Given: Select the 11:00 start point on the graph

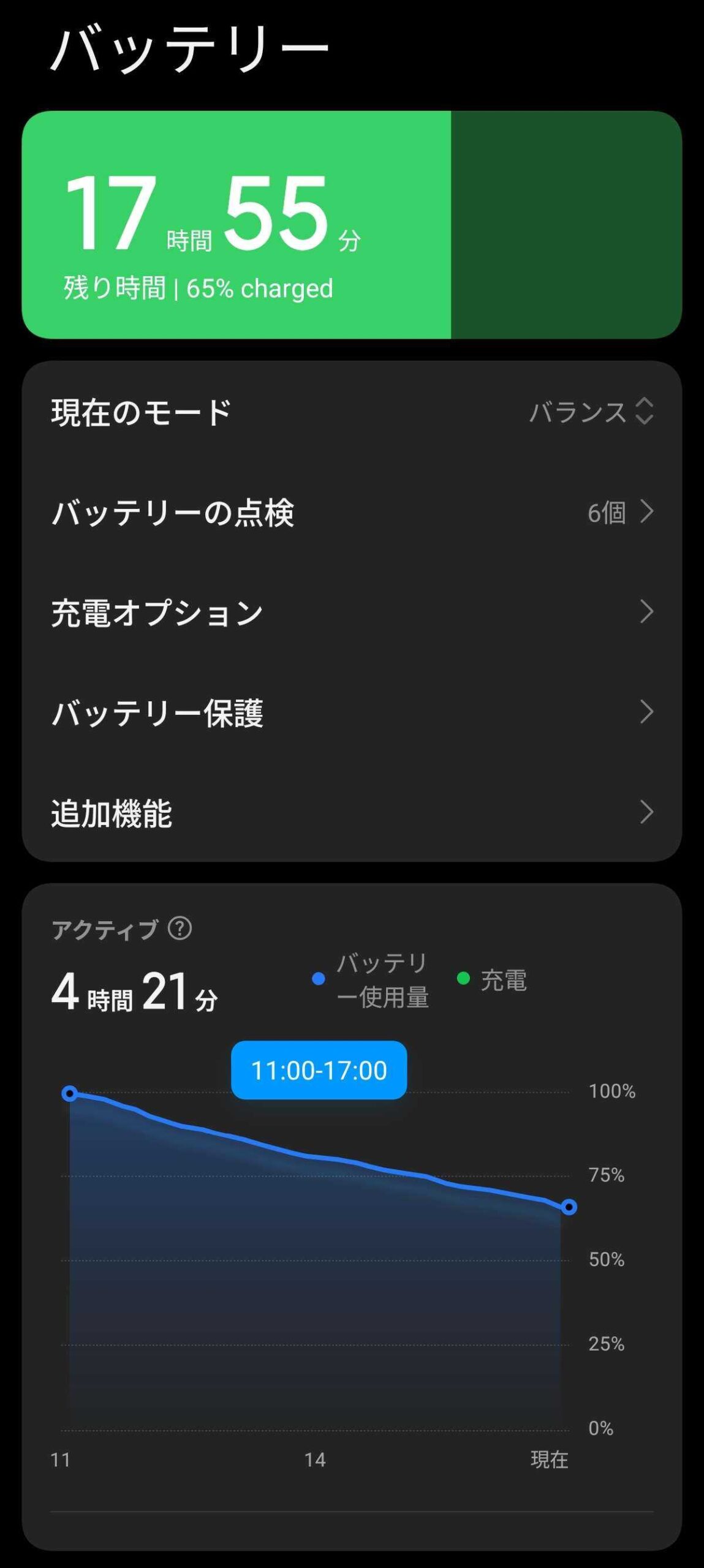Looking at the screenshot, I should tap(70, 1093).
